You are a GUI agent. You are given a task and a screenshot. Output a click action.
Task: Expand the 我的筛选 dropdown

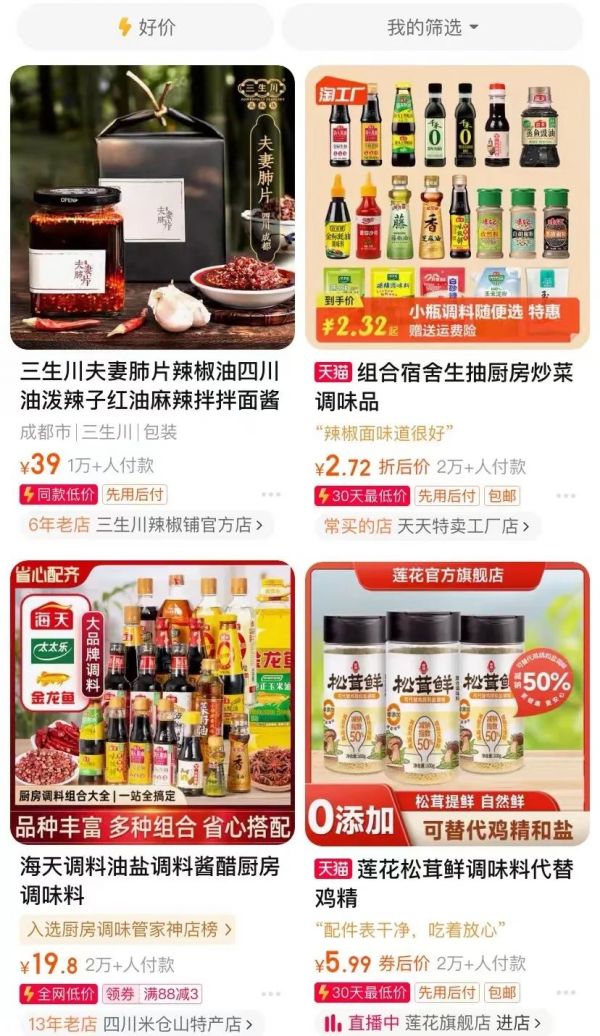[x=432, y=27]
